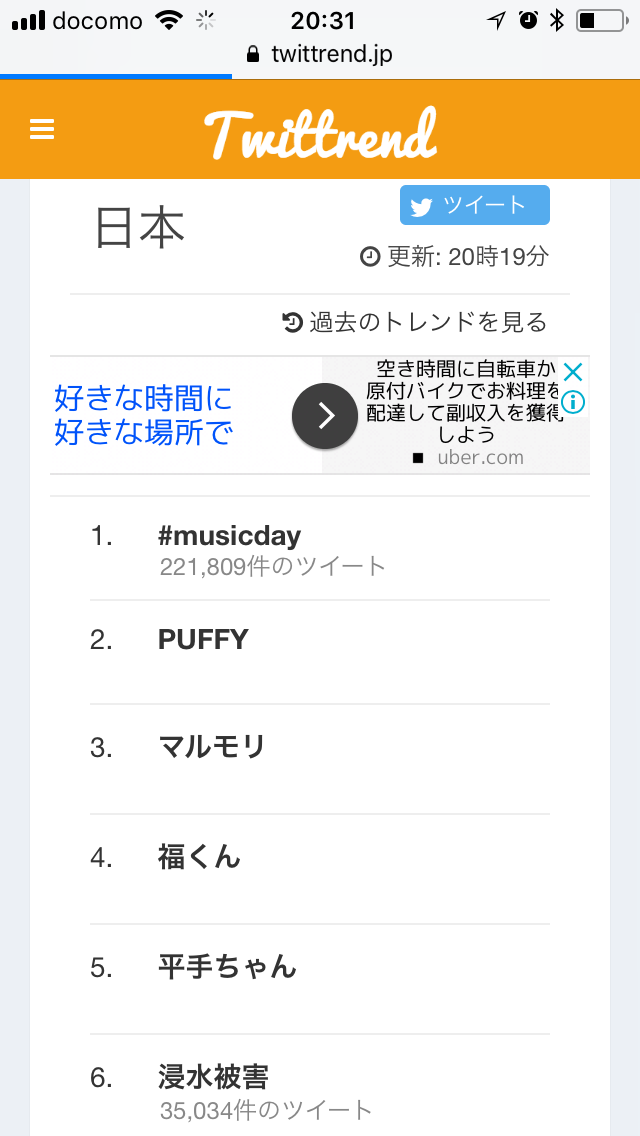This screenshot has width=640, height=1136.
Task: Open the ad info icon
Action: point(573,401)
